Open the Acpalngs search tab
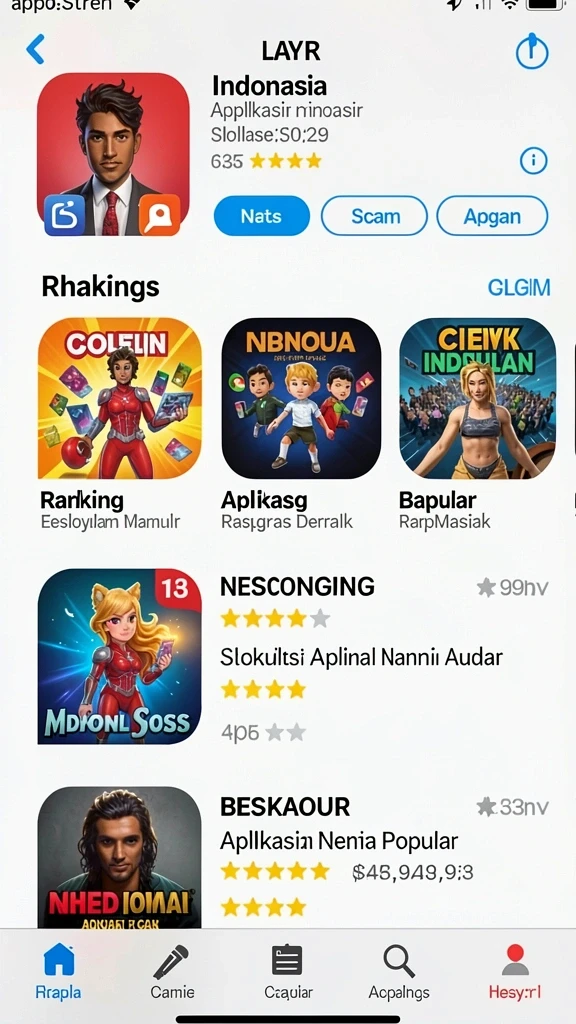This screenshot has height=1024, width=576. (x=399, y=970)
